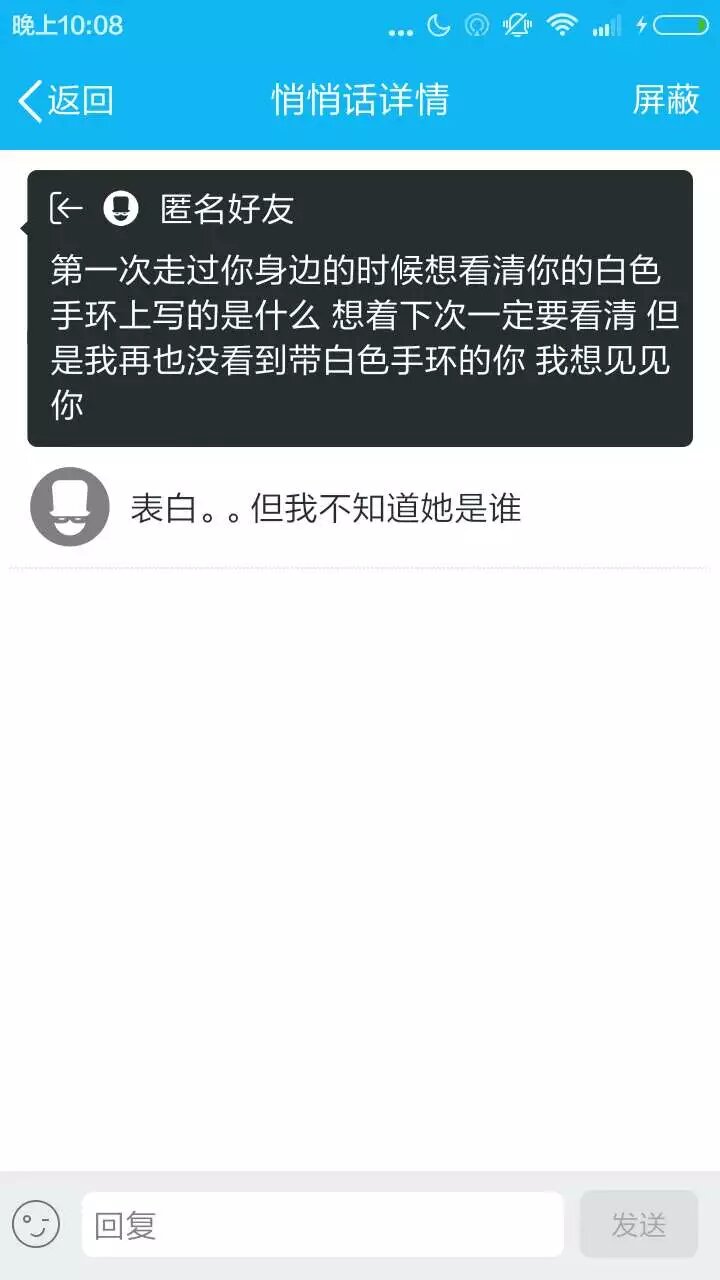Open the emoji picker
Screen dimensions: 720x1280
[x=36, y=1224]
